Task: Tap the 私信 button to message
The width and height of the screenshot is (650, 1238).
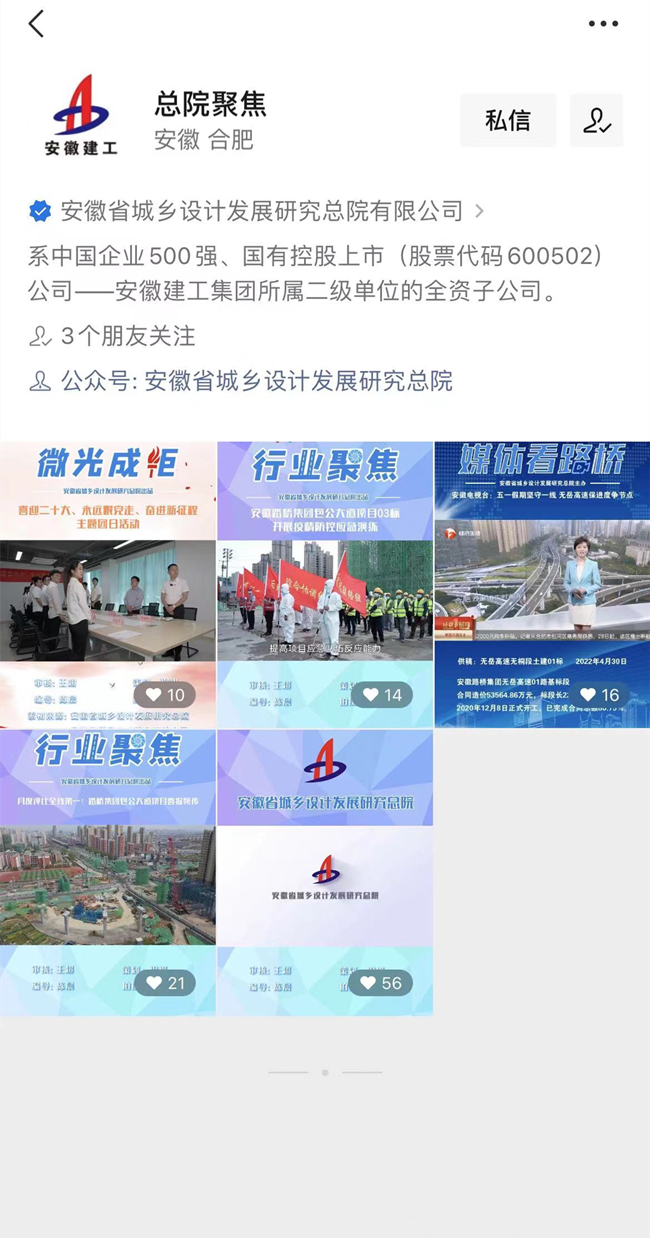Action: coord(507,121)
